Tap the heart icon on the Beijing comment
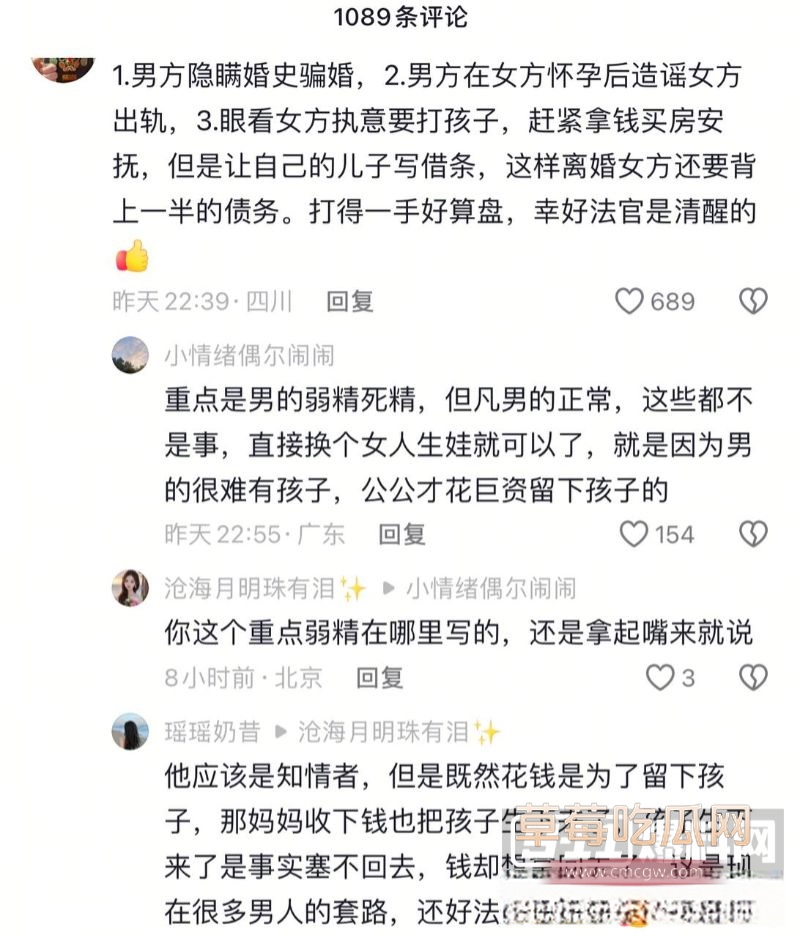 pyautogui.click(x=659, y=678)
